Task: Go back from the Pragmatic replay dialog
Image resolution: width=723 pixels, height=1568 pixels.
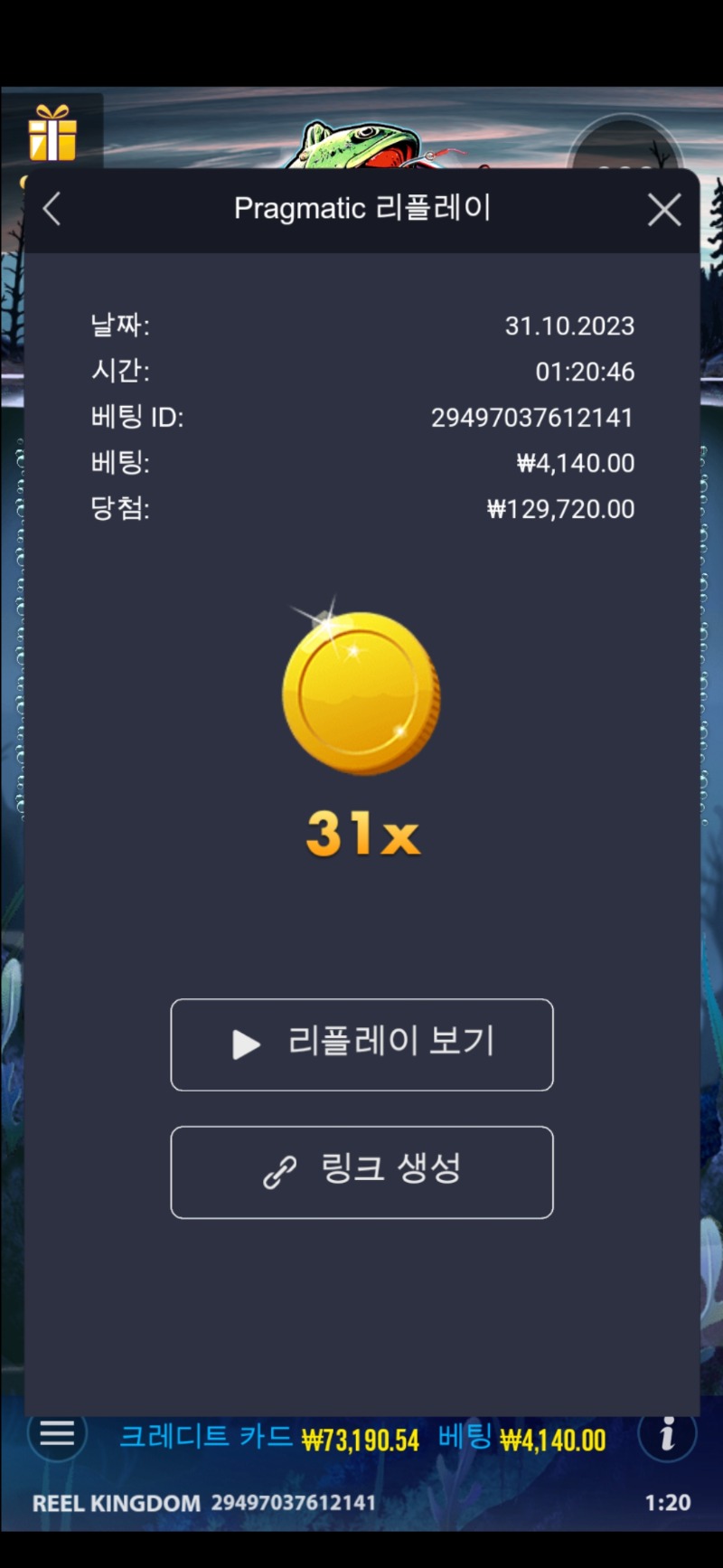Action: pyautogui.click(x=52, y=209)
